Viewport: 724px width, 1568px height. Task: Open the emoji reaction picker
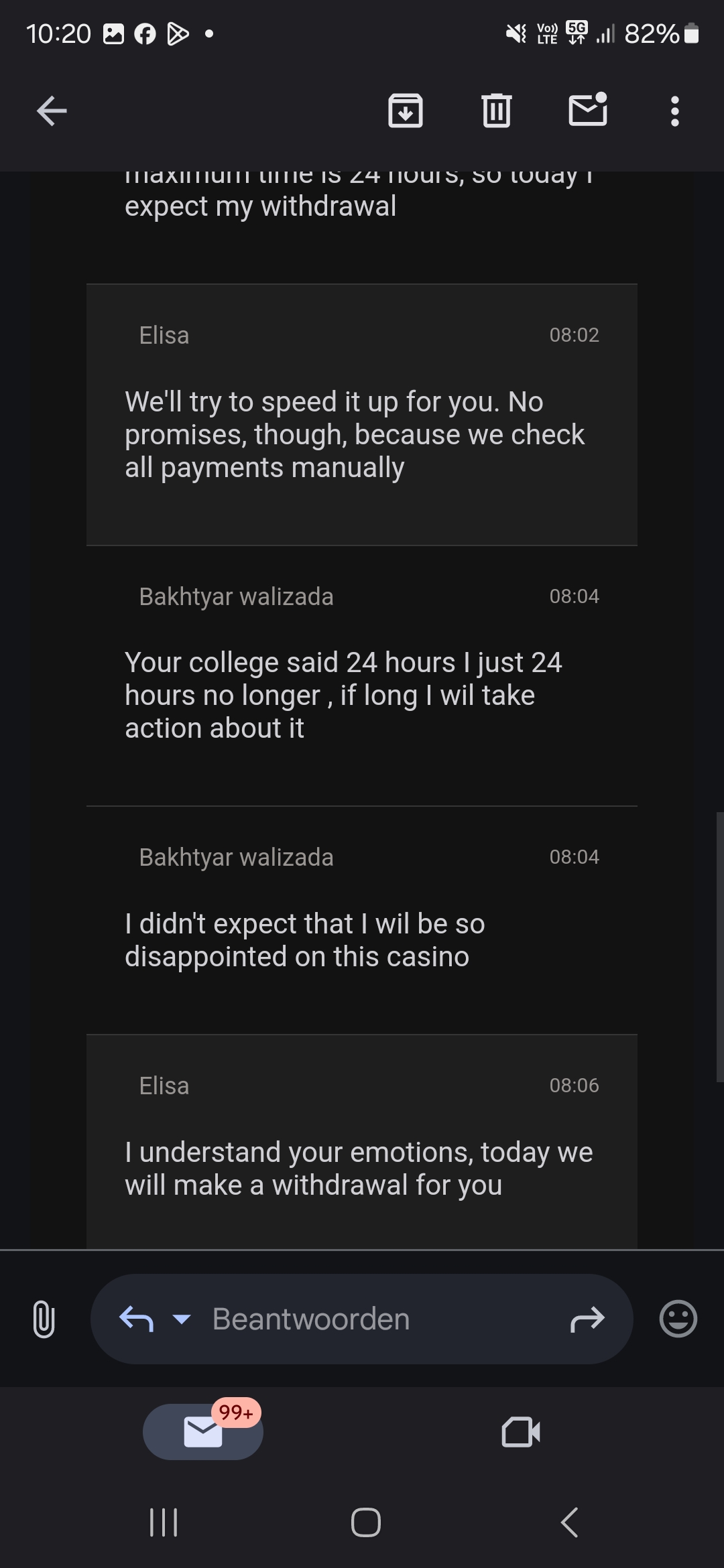click(x=678, y=1319)
